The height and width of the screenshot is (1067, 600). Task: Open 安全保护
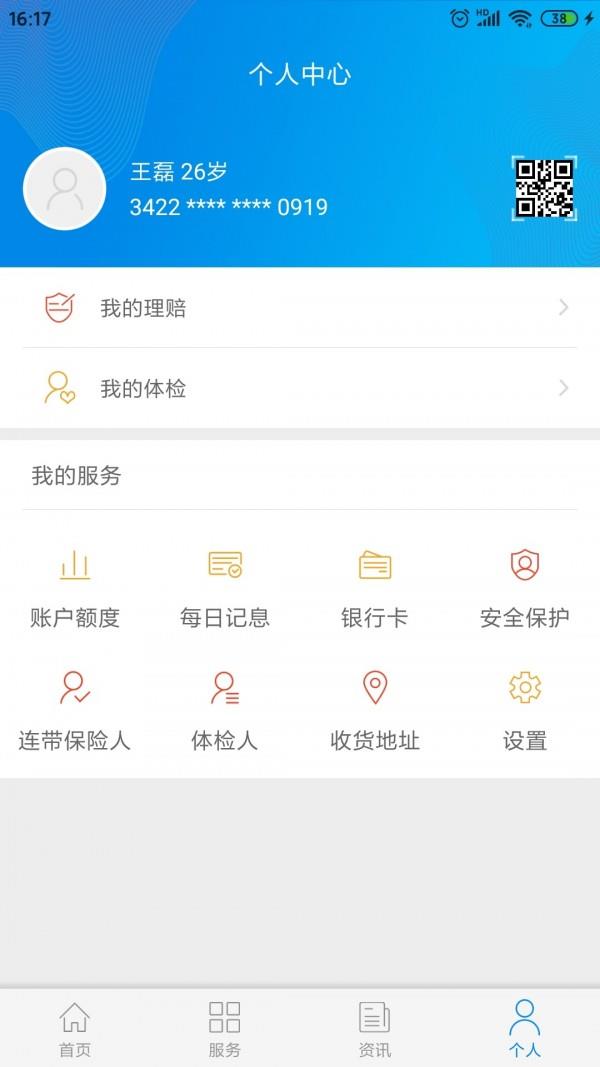[x=524, y=589]
